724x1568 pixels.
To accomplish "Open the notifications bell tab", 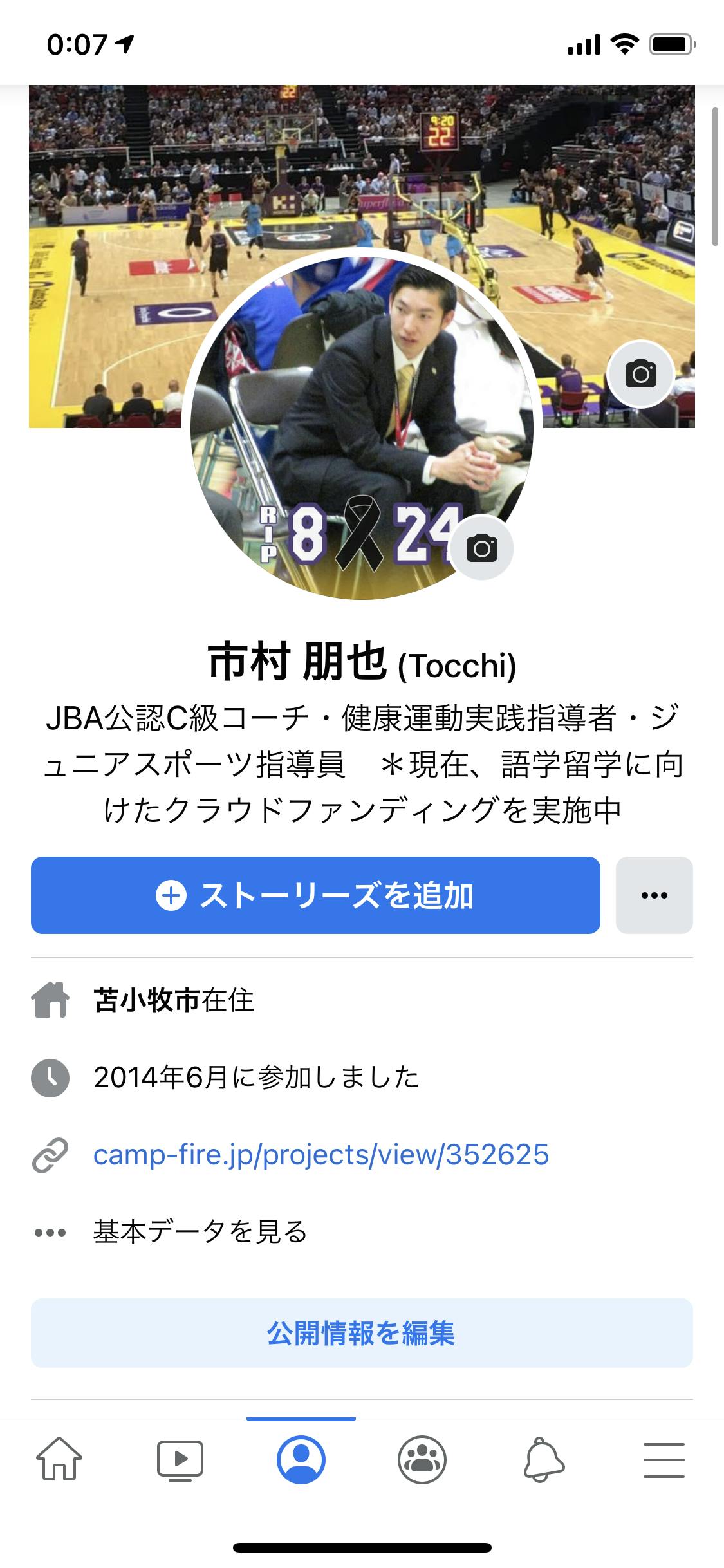I will [543, 1460].
